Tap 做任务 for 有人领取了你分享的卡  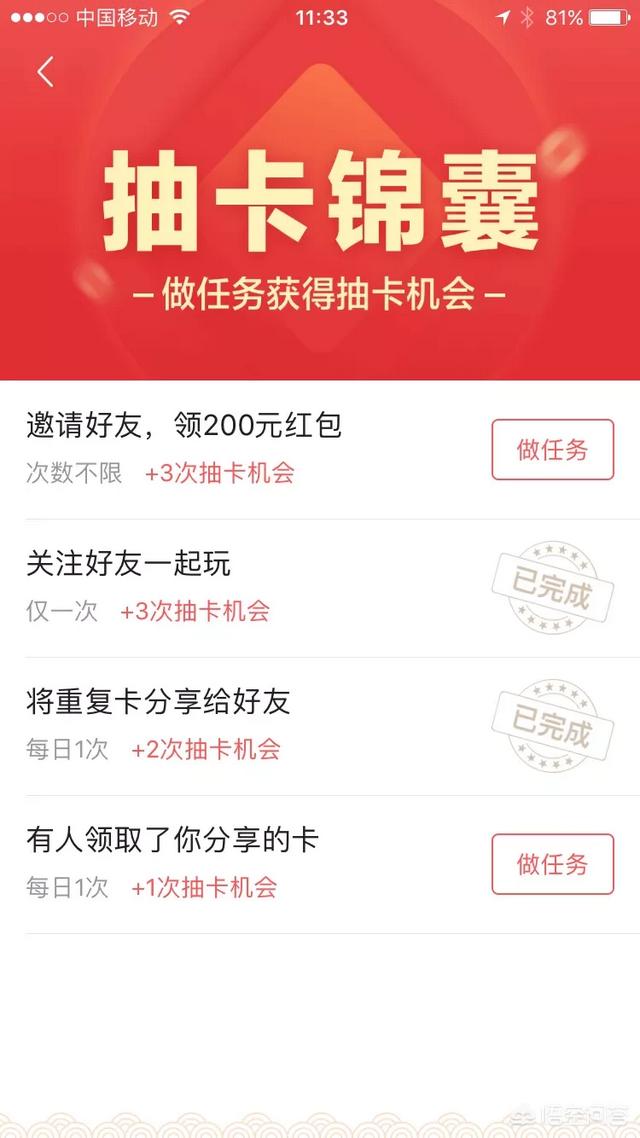click(x=552, y=864)
